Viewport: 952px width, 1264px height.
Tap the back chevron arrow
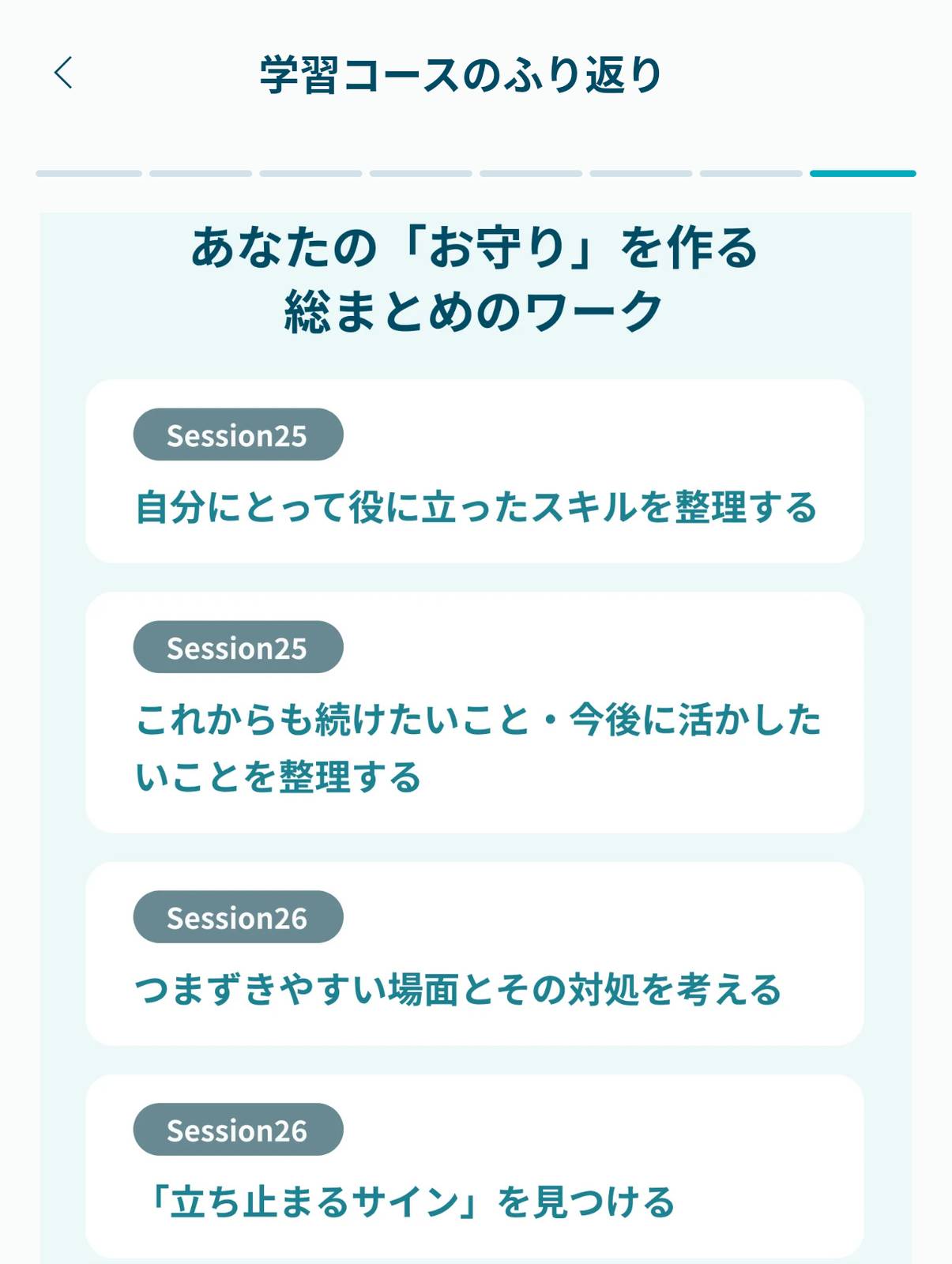(x=63, y=73)
